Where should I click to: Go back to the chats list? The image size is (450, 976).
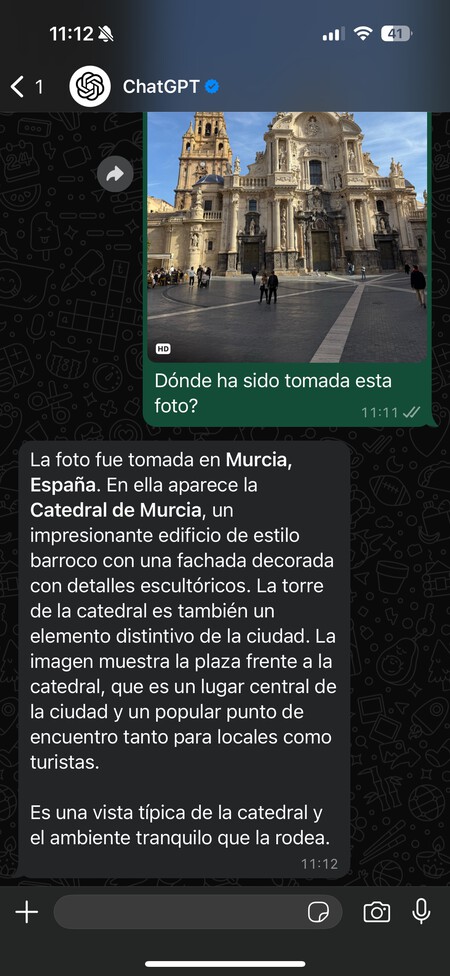click(26, 87)
